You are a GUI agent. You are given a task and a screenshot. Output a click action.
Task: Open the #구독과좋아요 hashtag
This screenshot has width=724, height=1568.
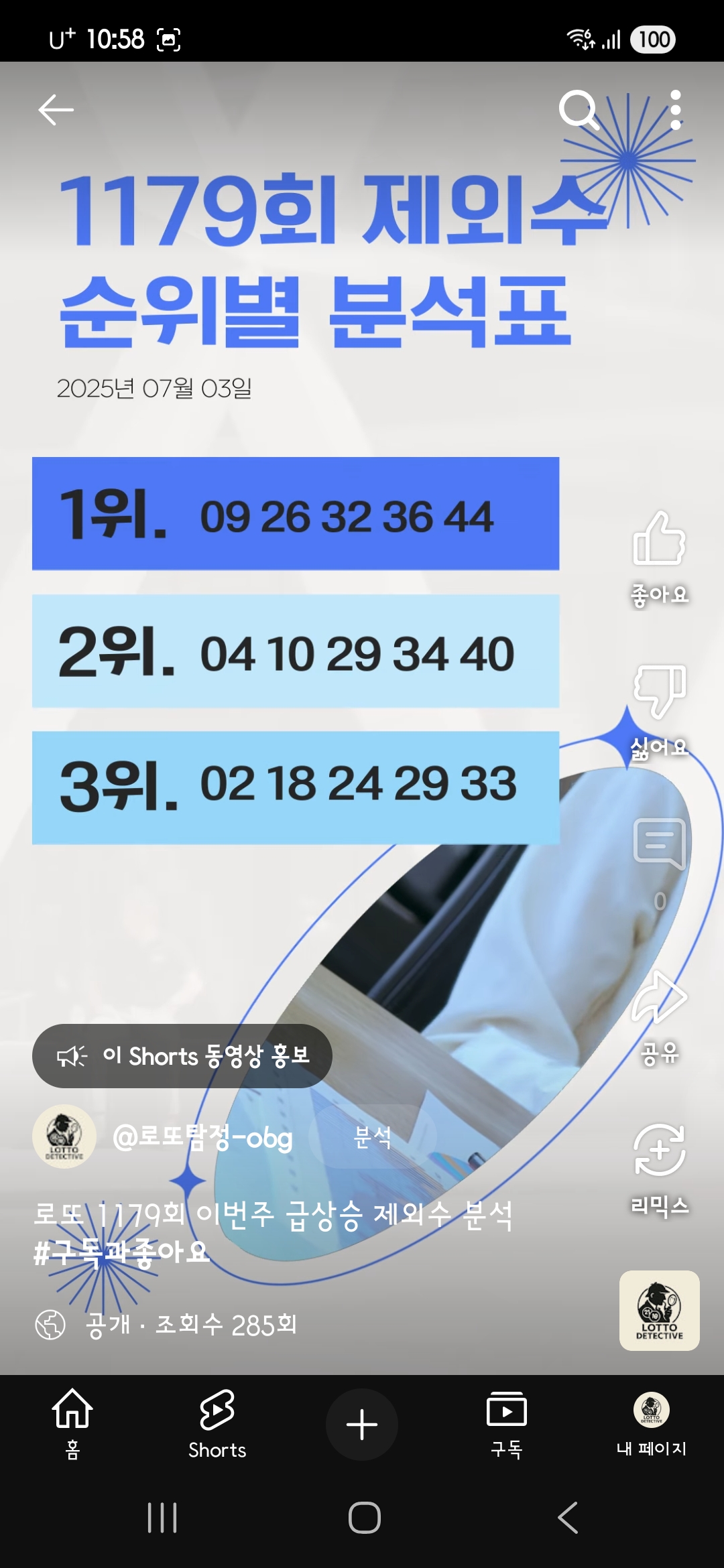(122, 1252)
